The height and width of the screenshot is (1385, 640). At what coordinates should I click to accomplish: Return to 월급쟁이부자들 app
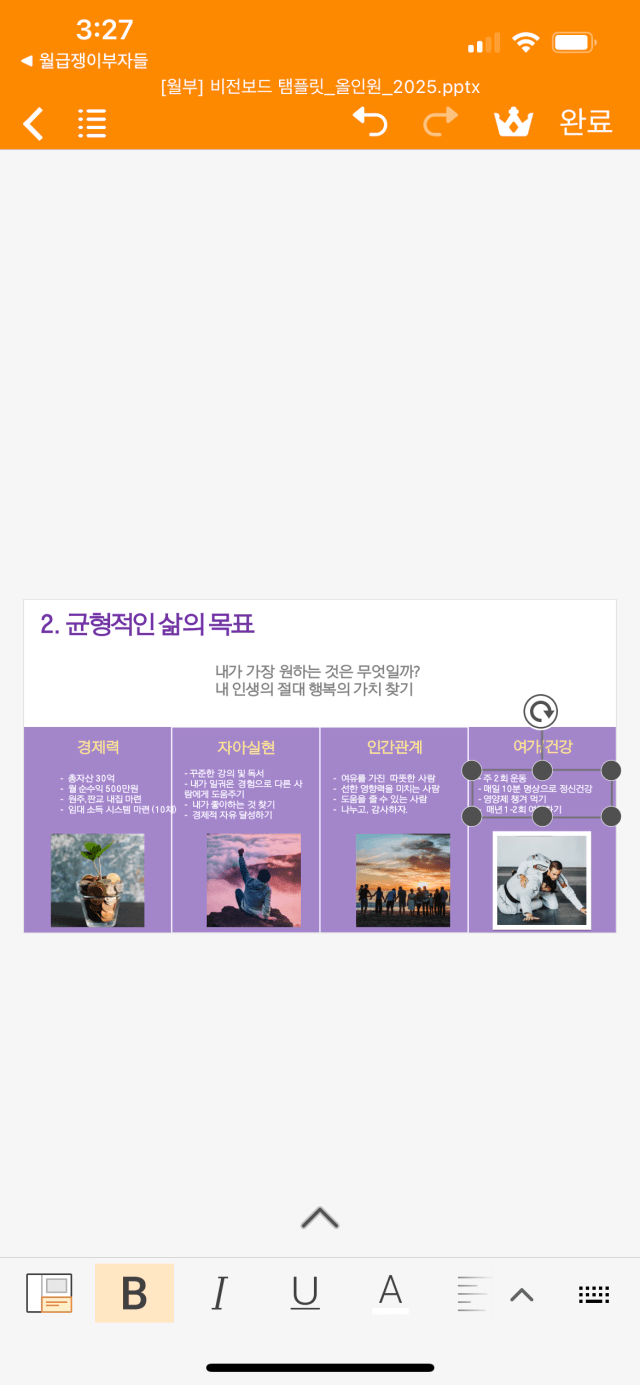84,61
